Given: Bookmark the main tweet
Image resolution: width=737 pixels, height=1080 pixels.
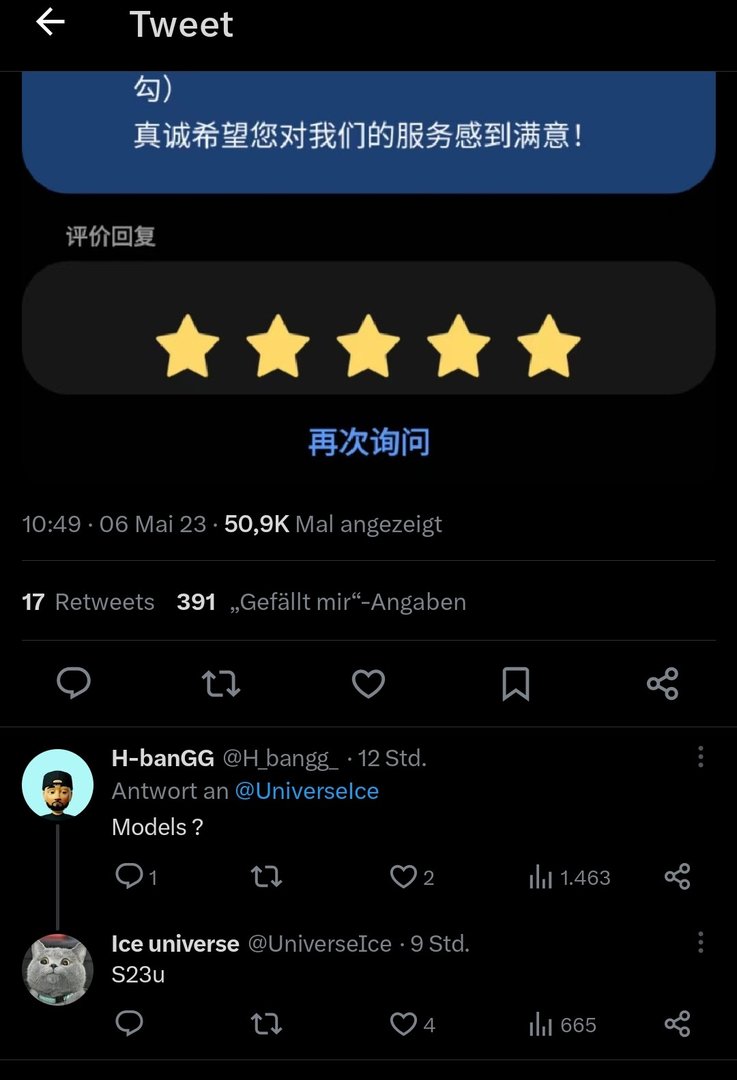Looking at the screenshot, I should (x=515, y=683).
